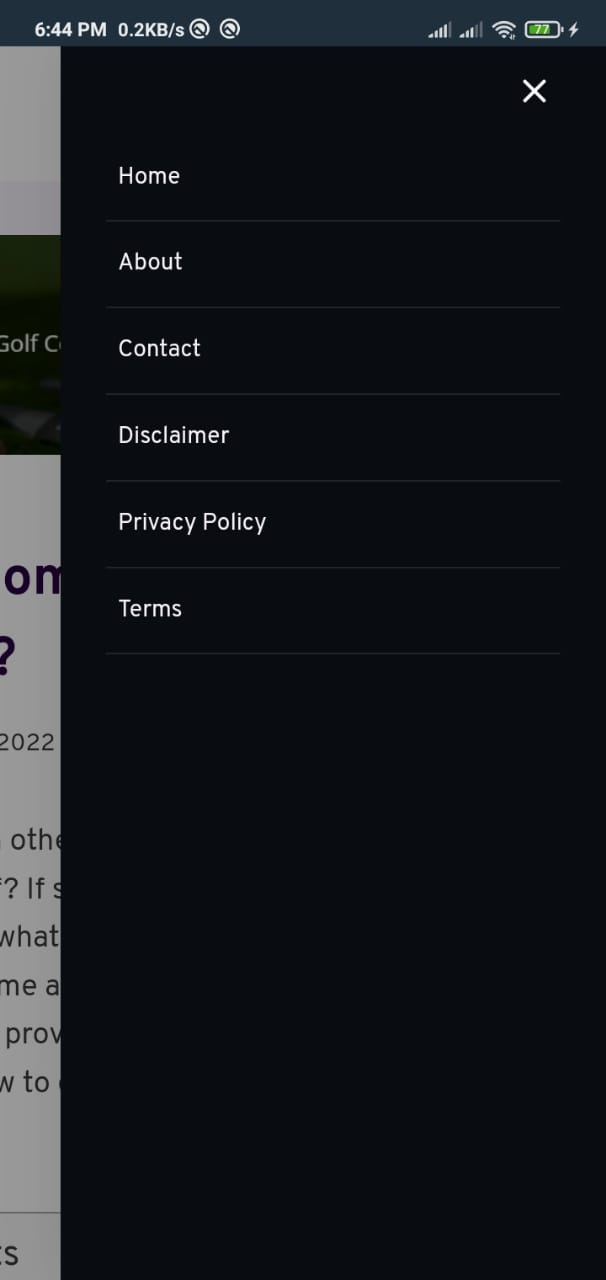
Task: Select the Terms menu item
Action: [150, 609]
